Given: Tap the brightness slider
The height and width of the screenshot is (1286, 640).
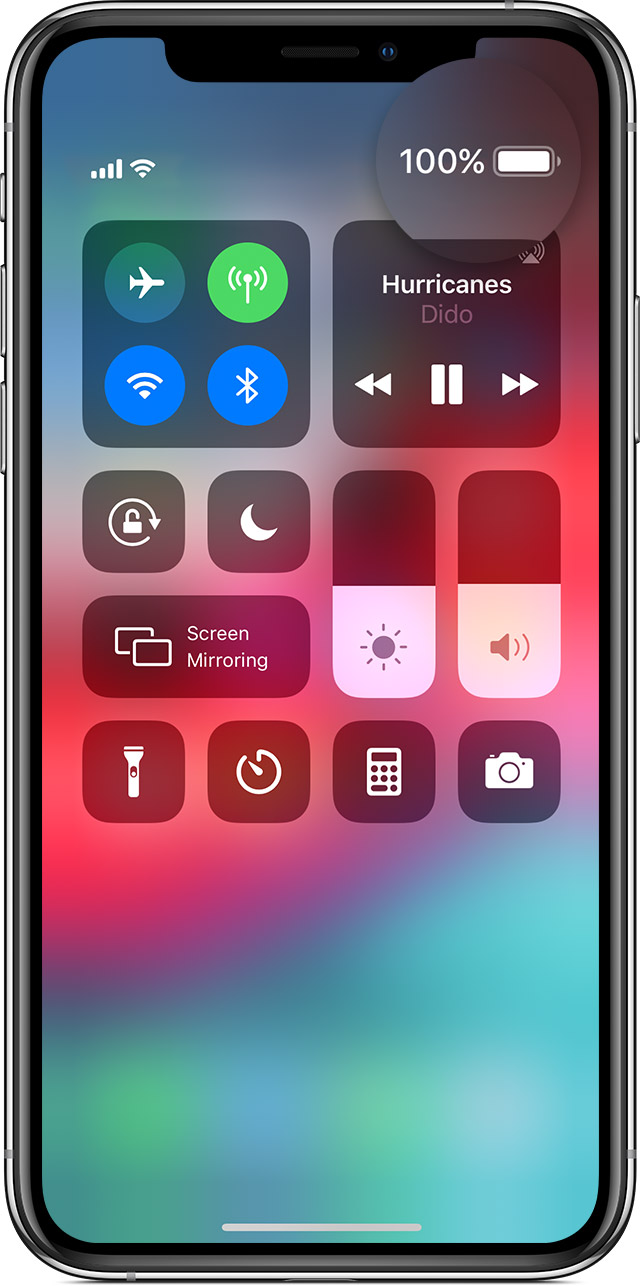Looking at the screenshot, I should [384, 584].
